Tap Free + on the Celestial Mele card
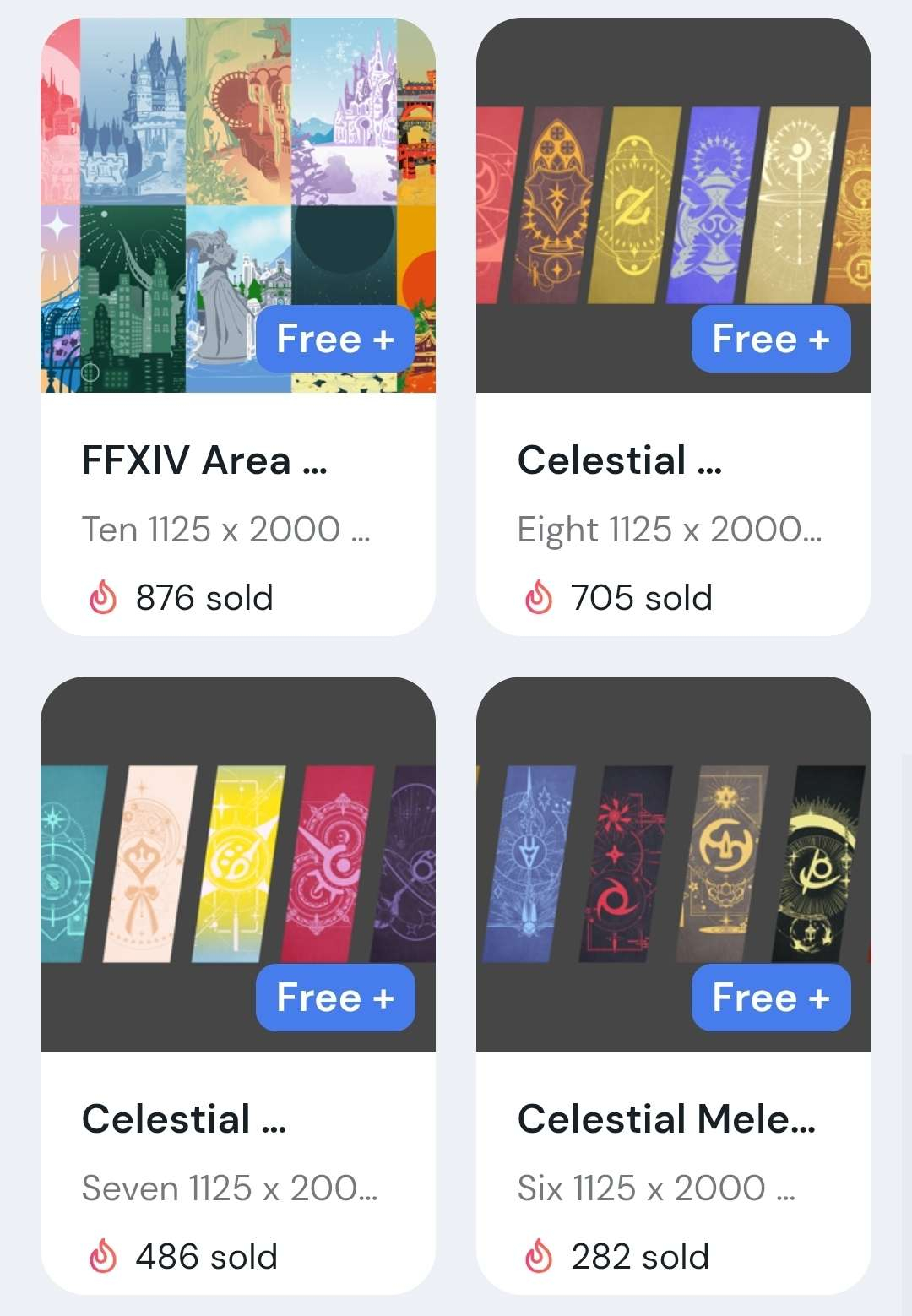This screenshot has height=1316, width=912. [771, 998]
